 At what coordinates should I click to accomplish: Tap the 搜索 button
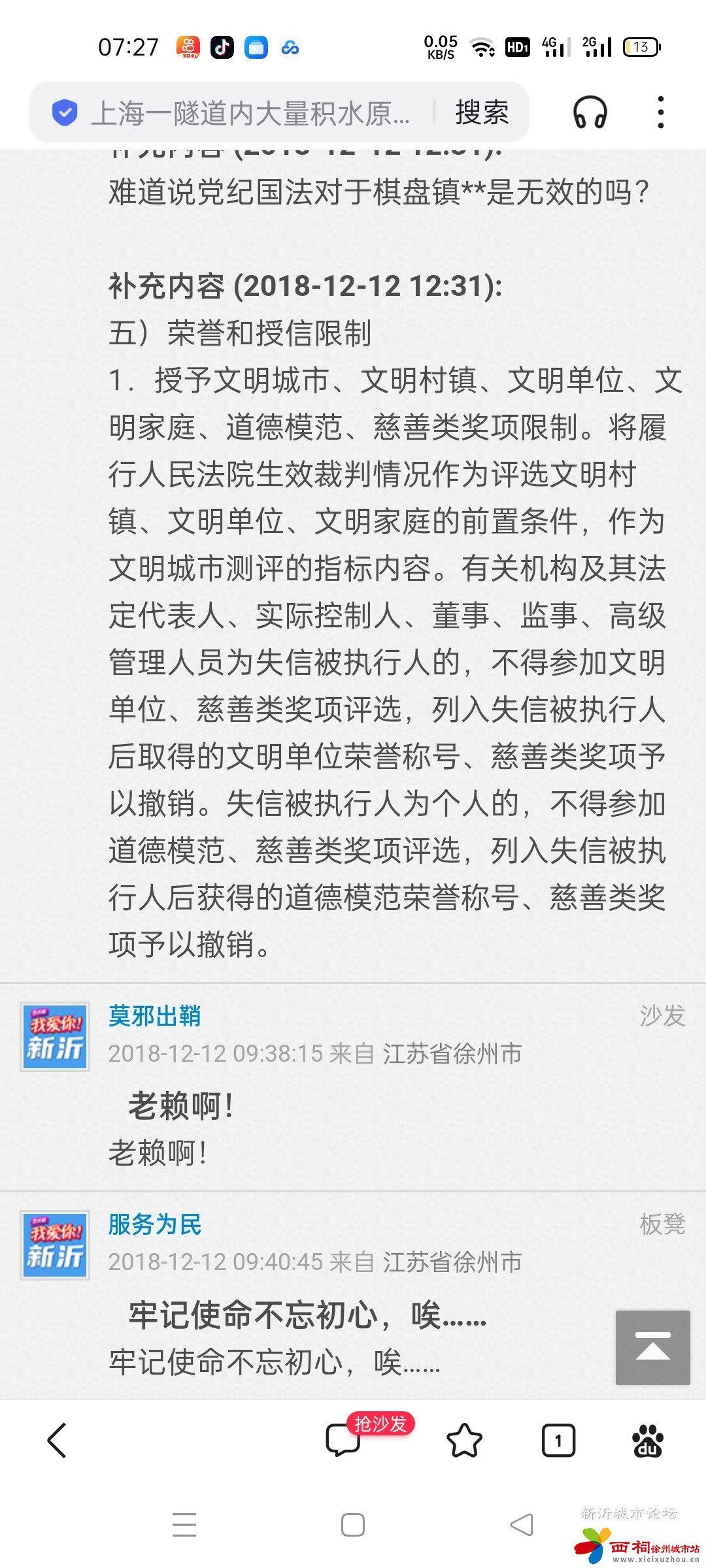482,112
